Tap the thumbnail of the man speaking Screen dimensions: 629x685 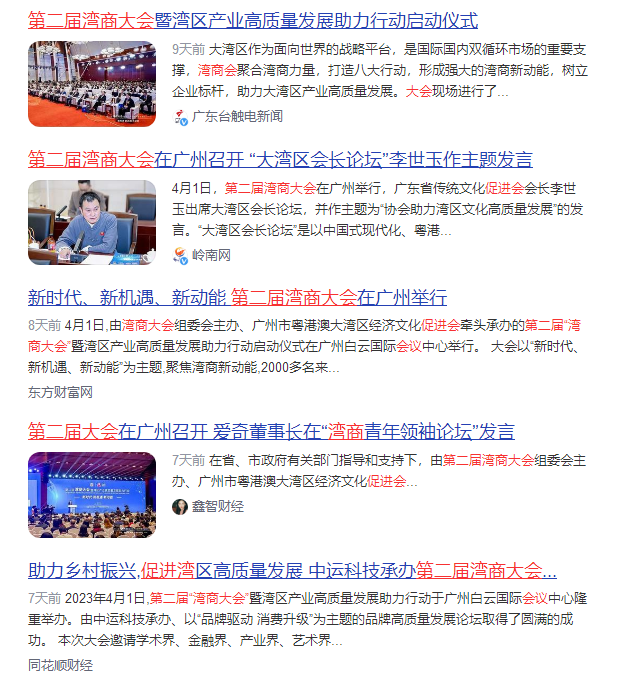92,222
